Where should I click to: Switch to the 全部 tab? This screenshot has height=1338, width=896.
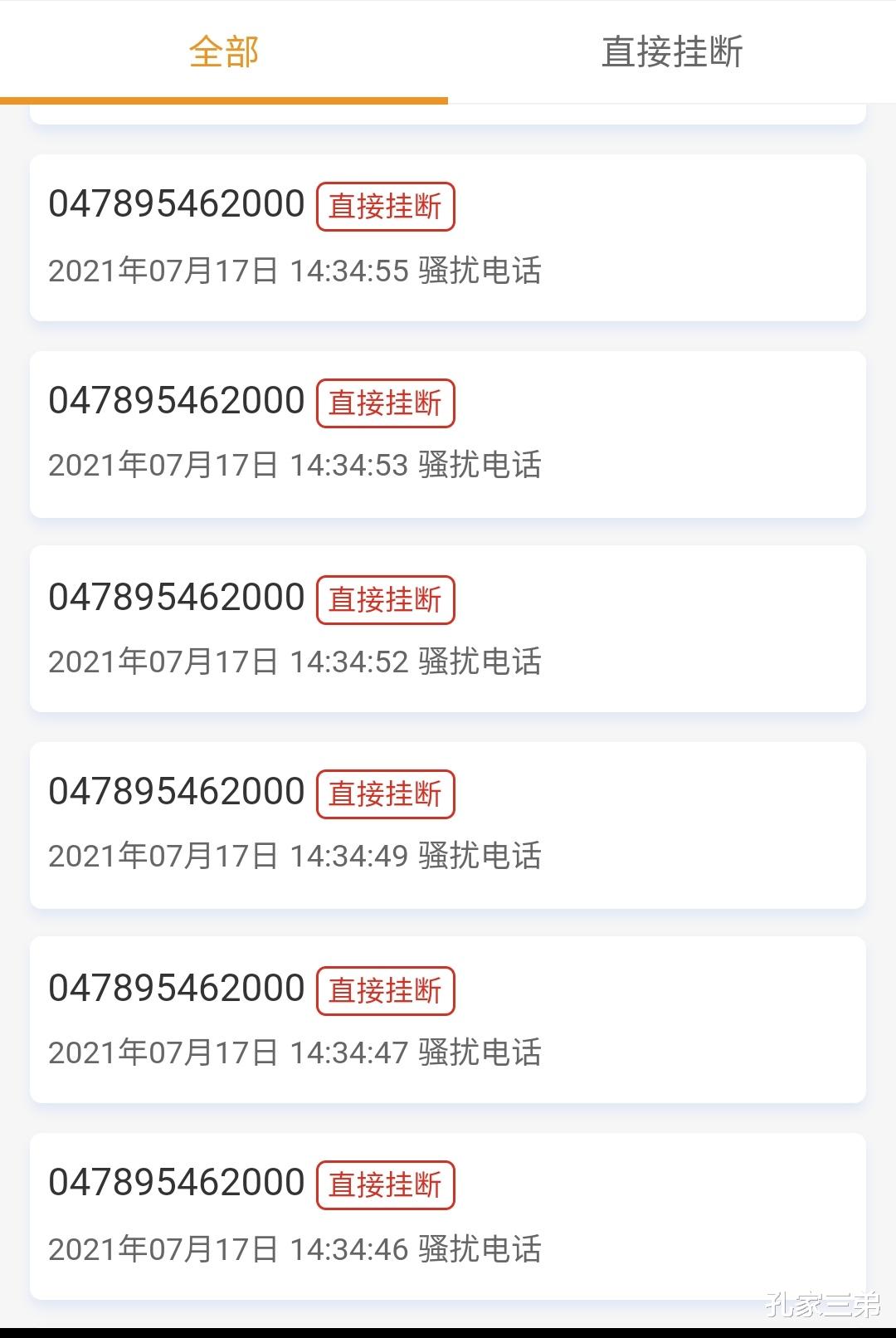click(x=224, y=51)
